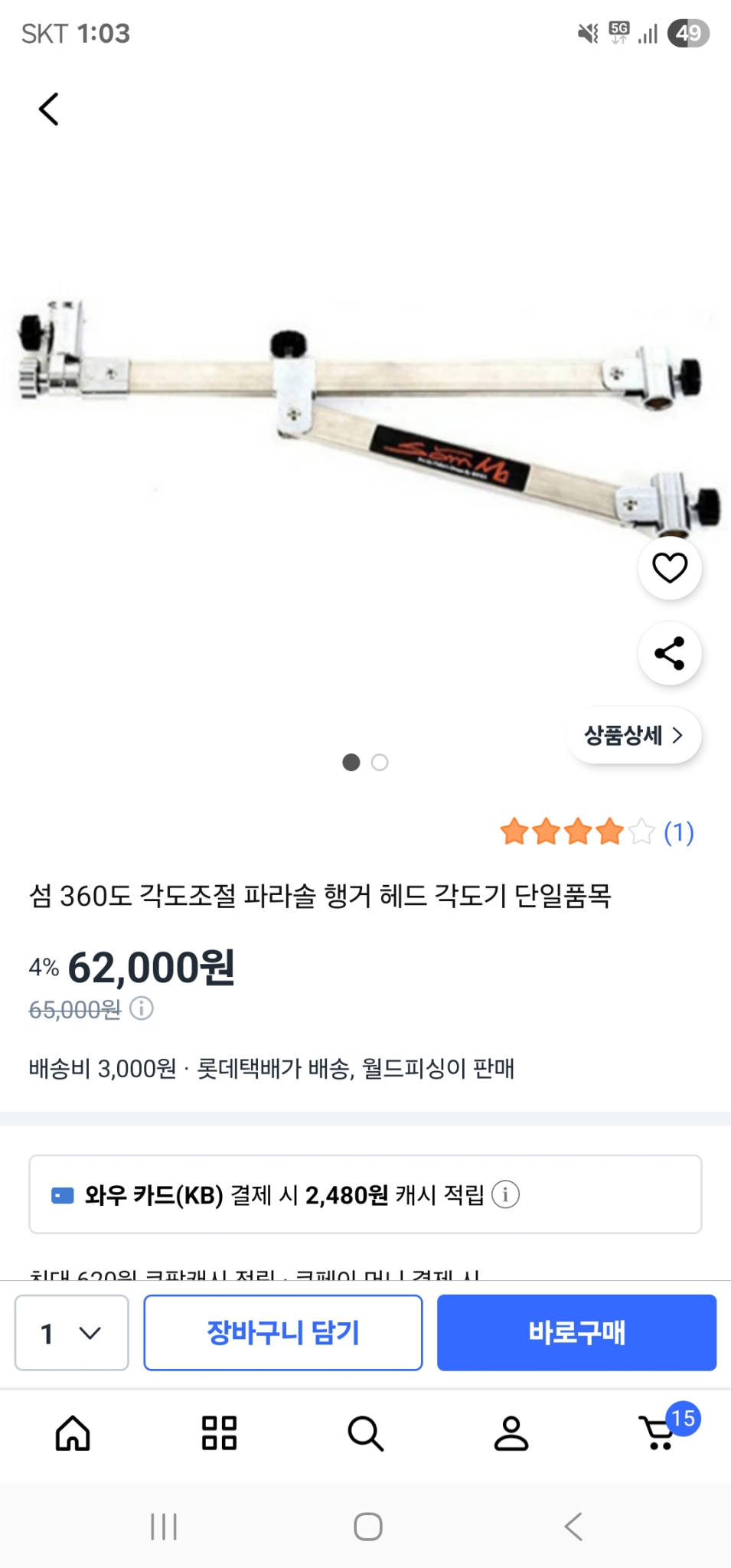The image size is (731, 1568).
Task: Select the first image carousel dot
Action: 352,763
